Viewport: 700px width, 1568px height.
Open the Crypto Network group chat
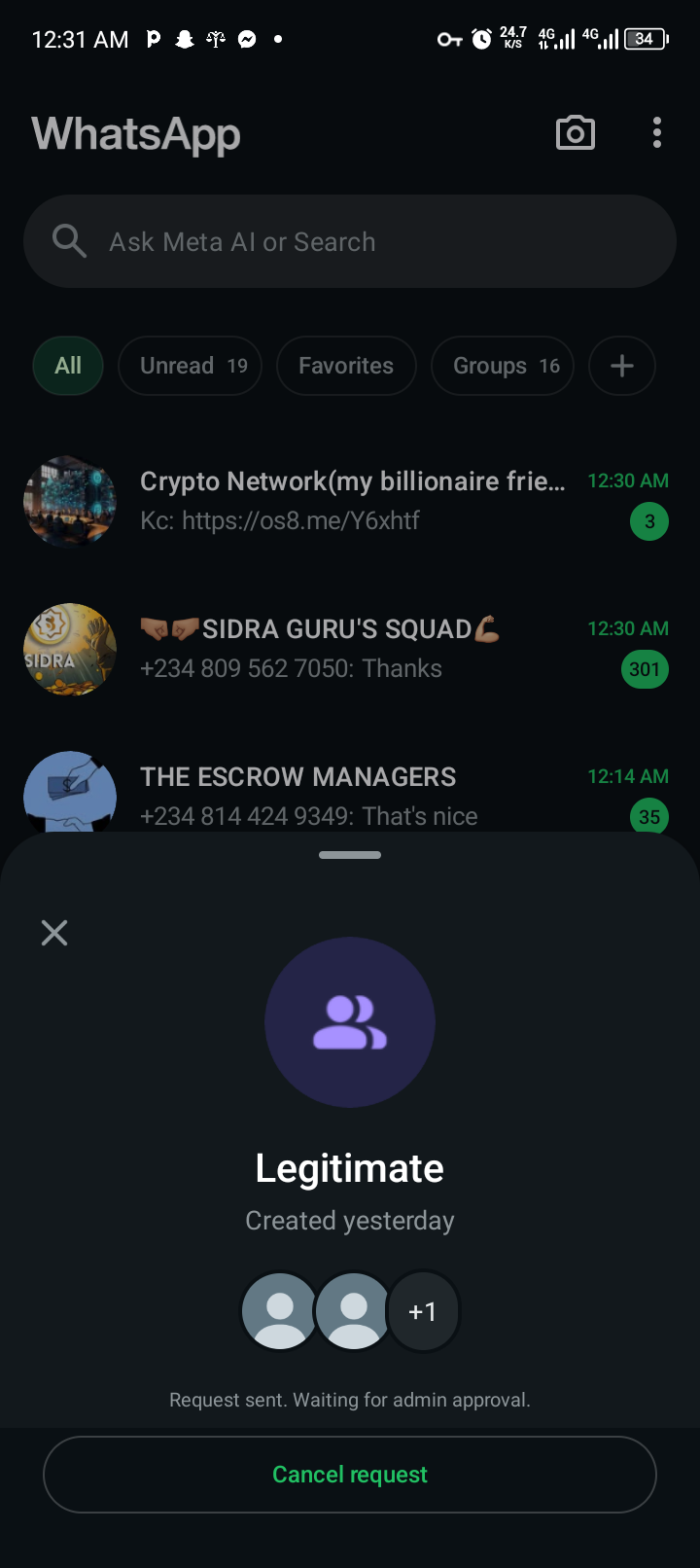click(350, 501)
